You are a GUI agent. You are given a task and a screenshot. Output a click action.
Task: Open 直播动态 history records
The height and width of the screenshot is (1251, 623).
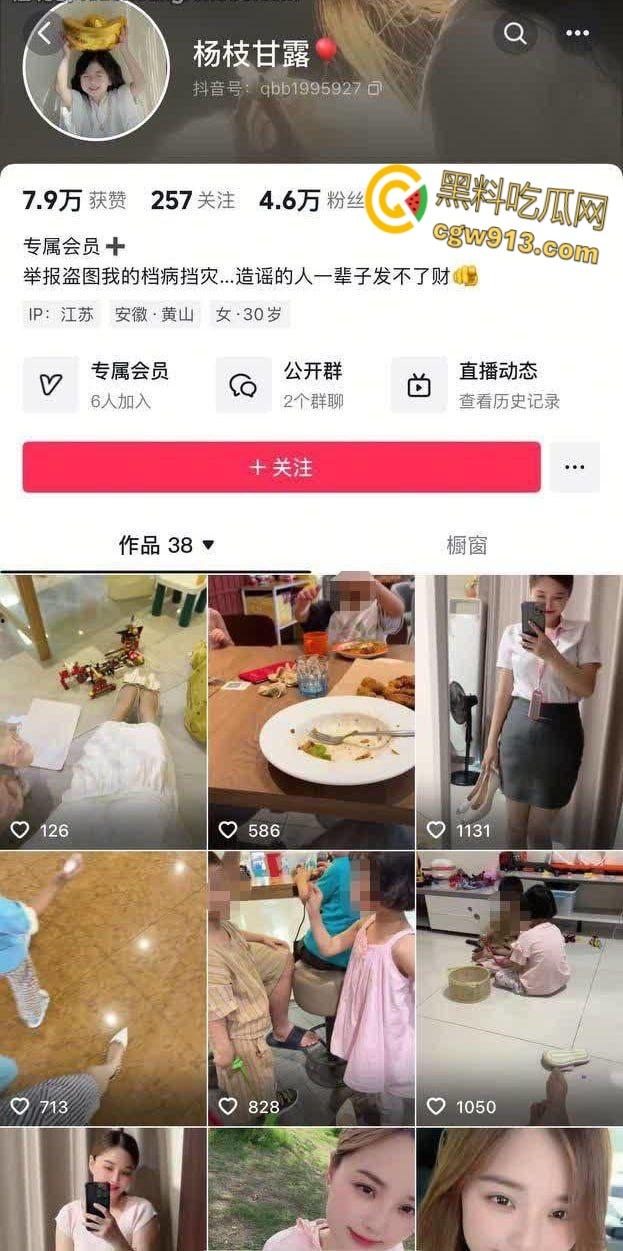[490, 385]
